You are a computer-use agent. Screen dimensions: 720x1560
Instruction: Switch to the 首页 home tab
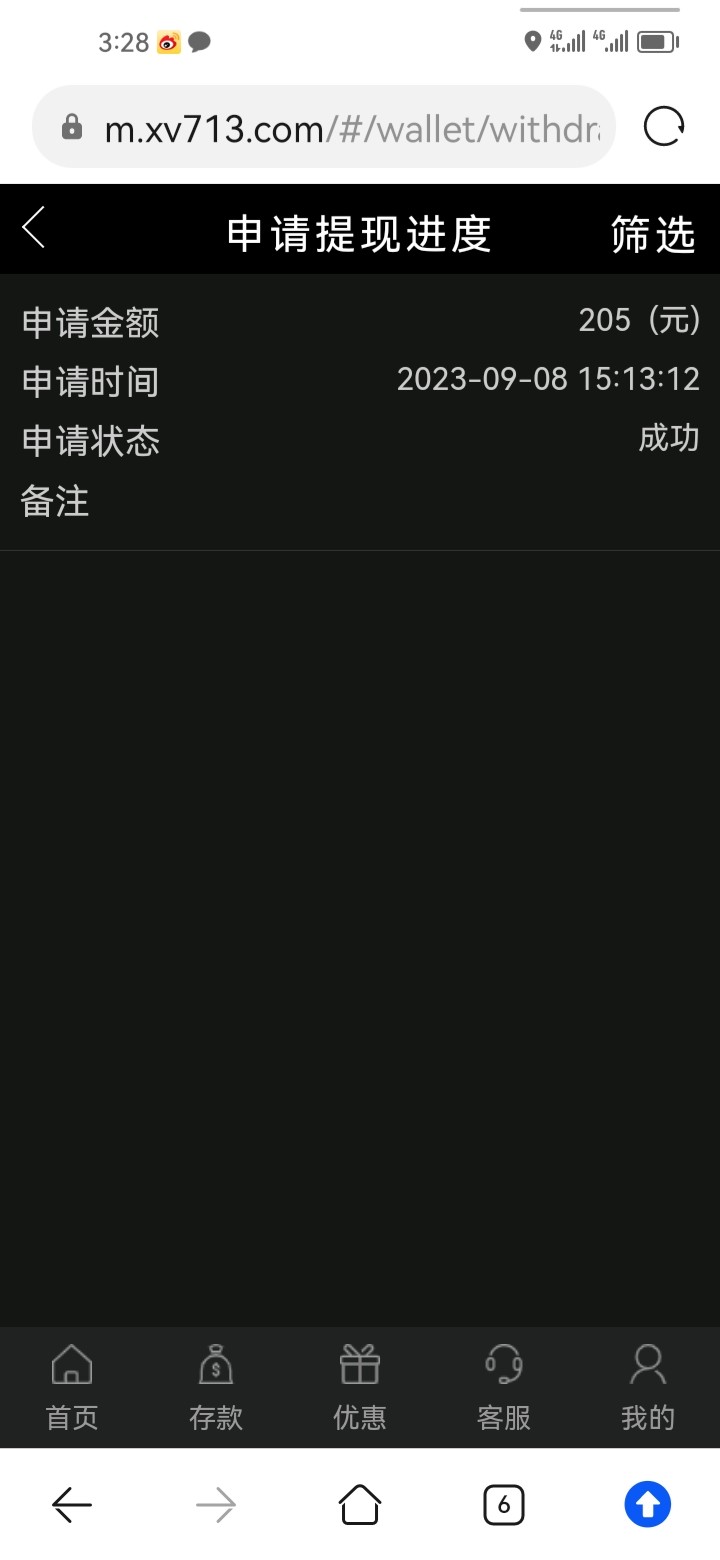coord(72,1388)
